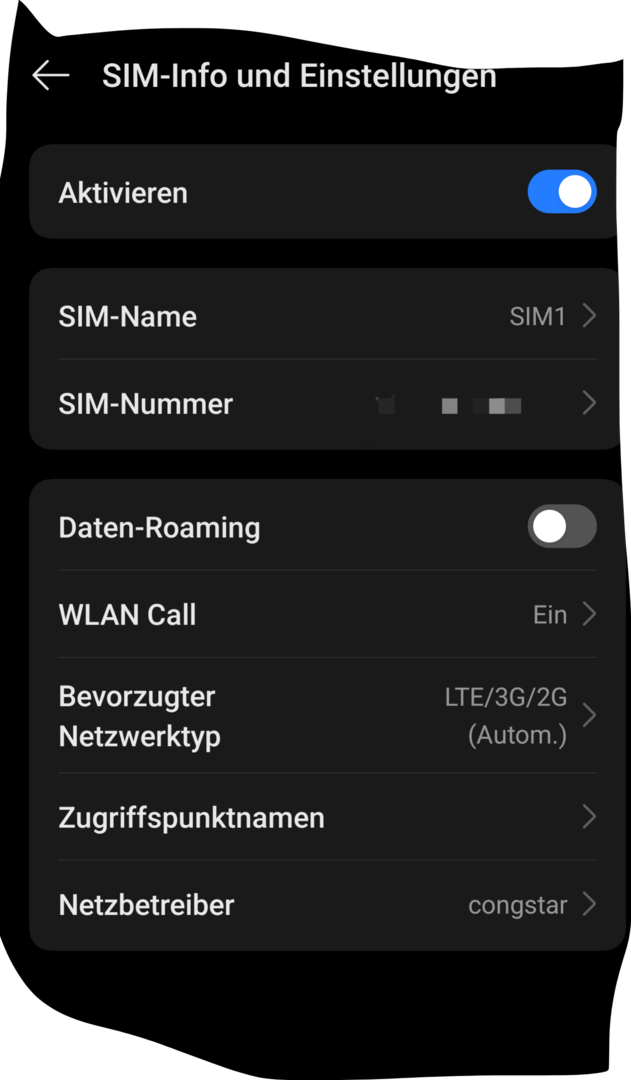Open WLAN Call settings
This screenshot has height=1080, width=631.
tap(327, 614)
